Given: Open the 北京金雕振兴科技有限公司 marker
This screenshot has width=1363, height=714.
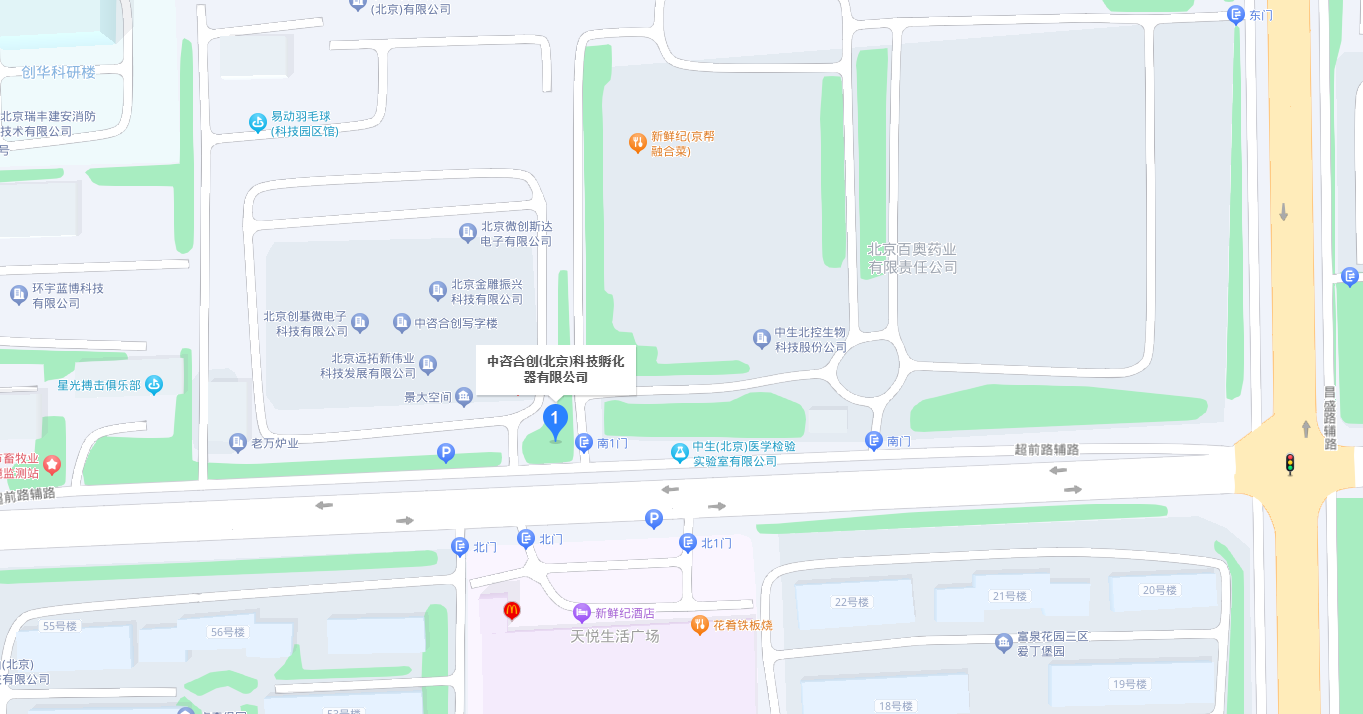Looking at the screenshot, I should pyautogui.click(x=437, y=291).
